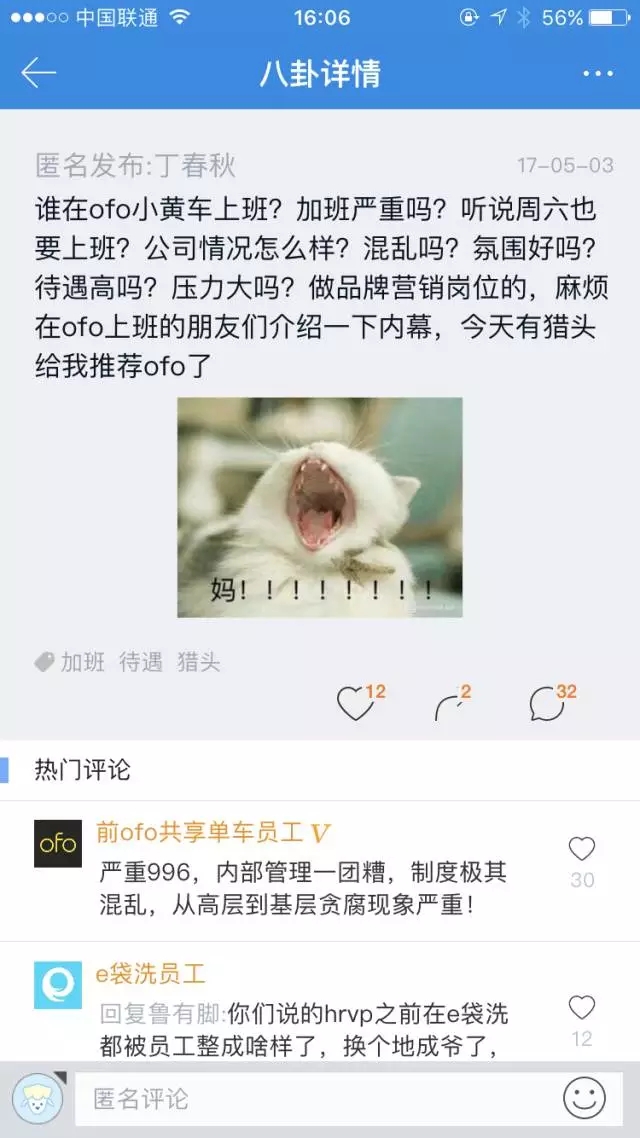Open the emoji picker smiley icon

tap(584, 1099)
